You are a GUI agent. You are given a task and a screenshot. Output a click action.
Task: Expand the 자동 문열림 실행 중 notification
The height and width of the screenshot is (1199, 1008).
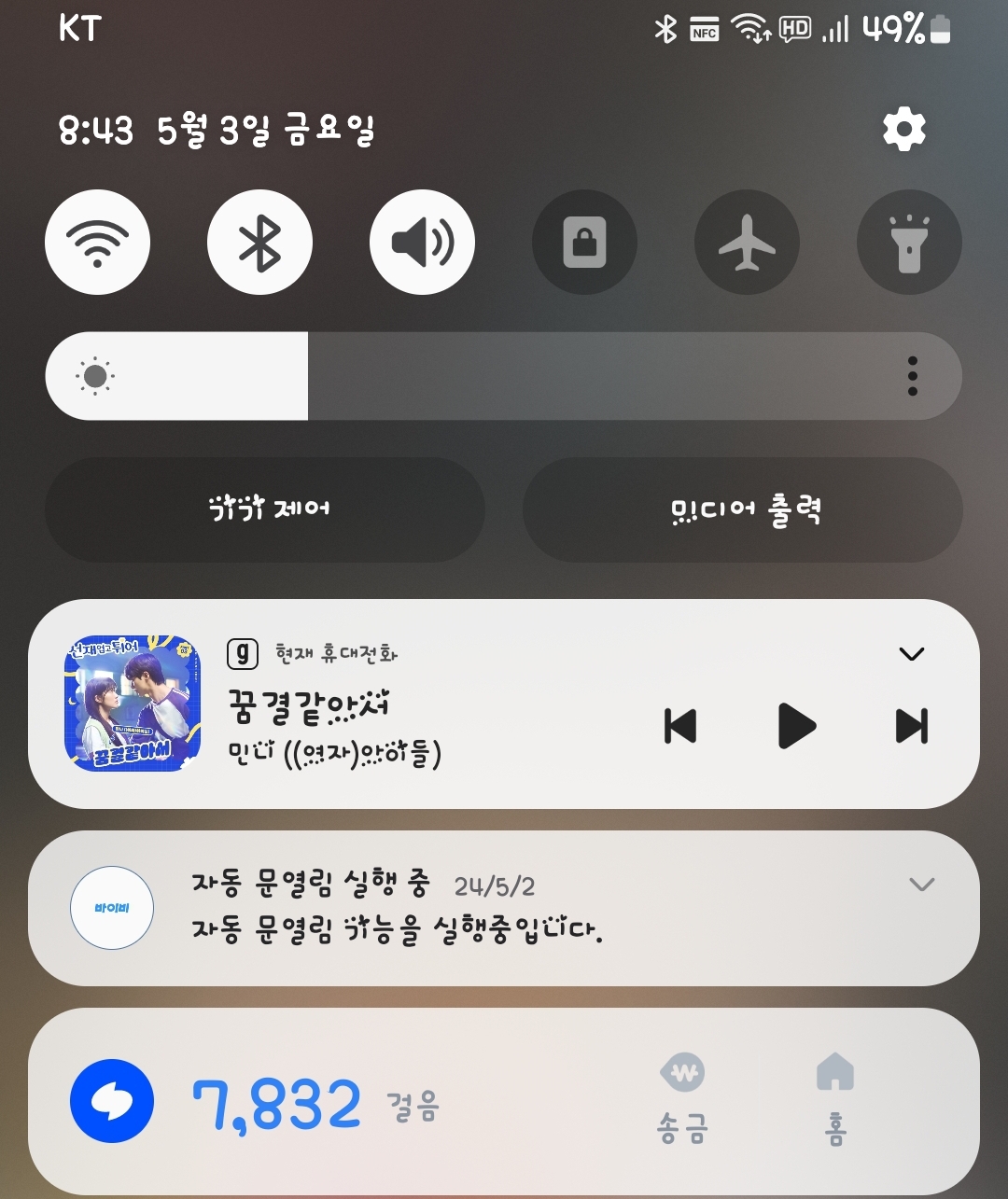pyautogui.click(x=921, y=884)
